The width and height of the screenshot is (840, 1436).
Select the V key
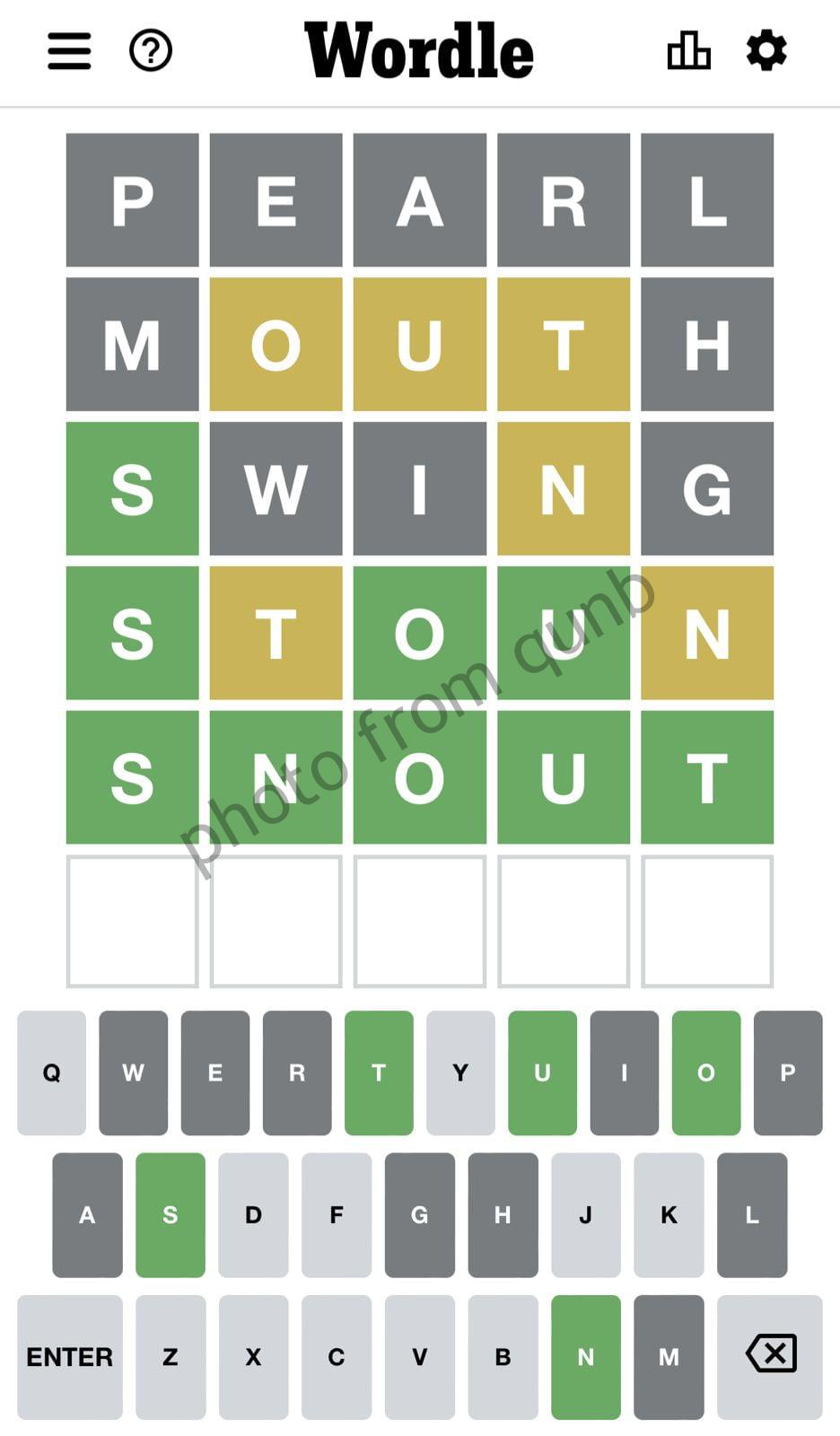pos(419,1356)
